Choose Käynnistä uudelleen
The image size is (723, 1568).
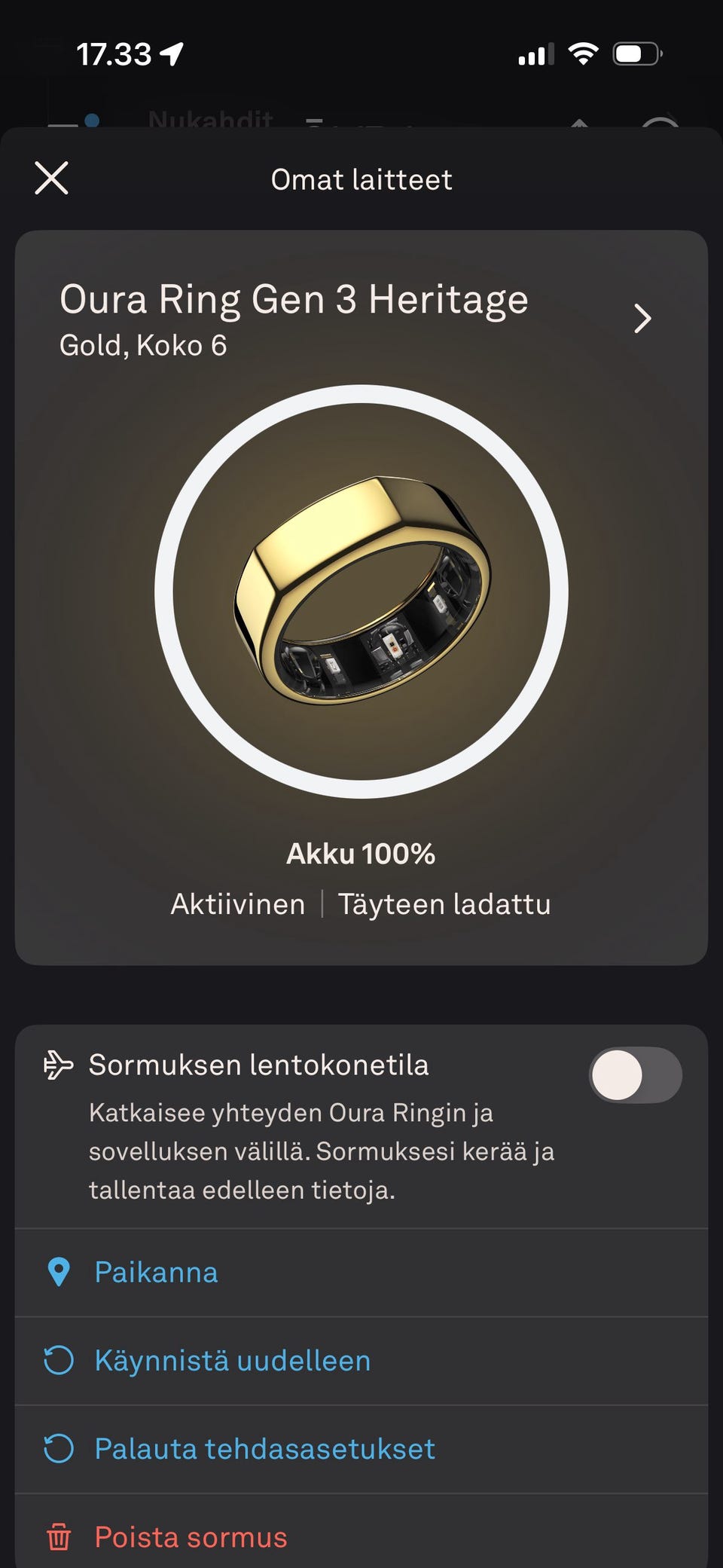361,1361
